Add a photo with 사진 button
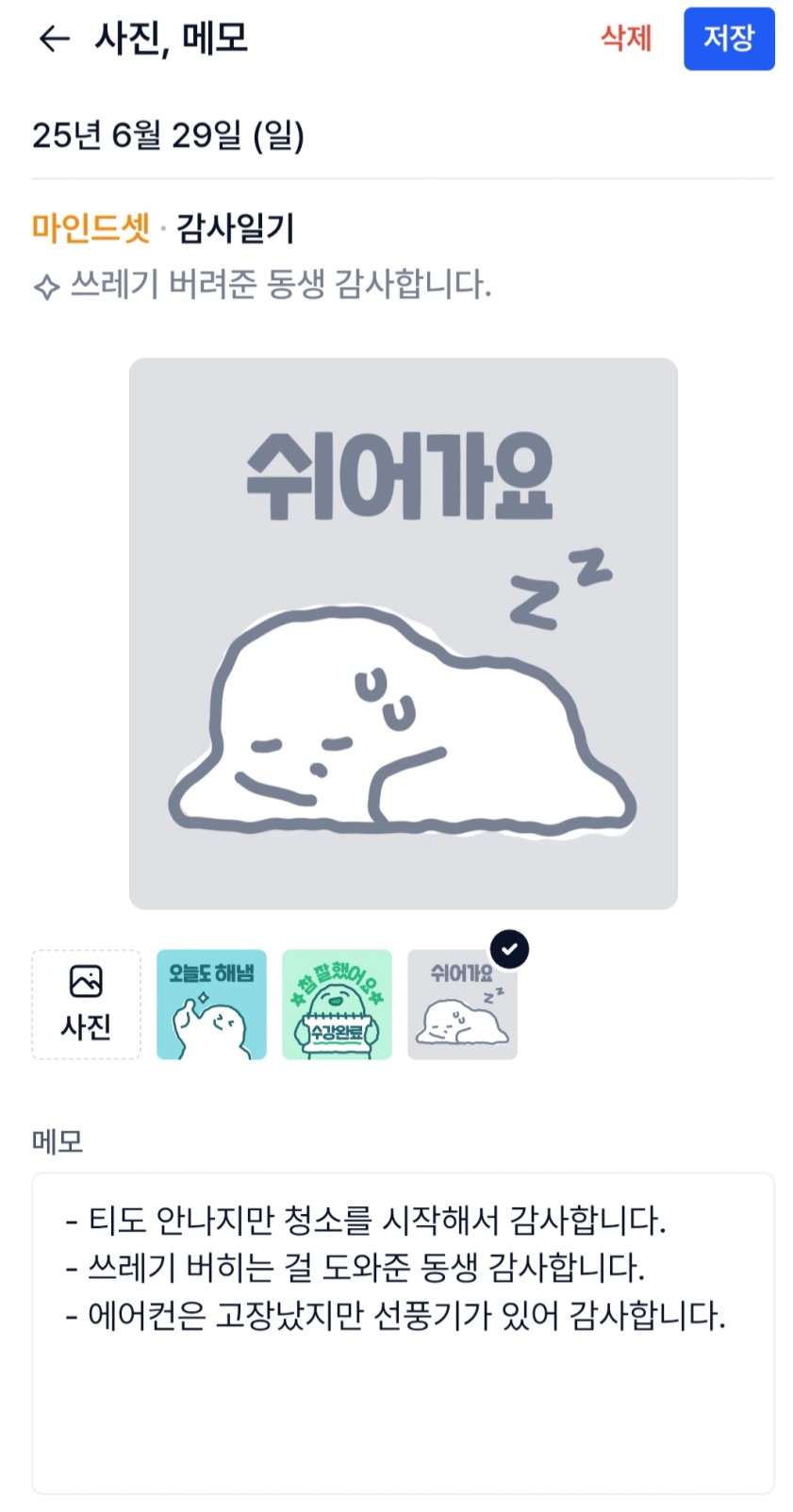 86,1005
